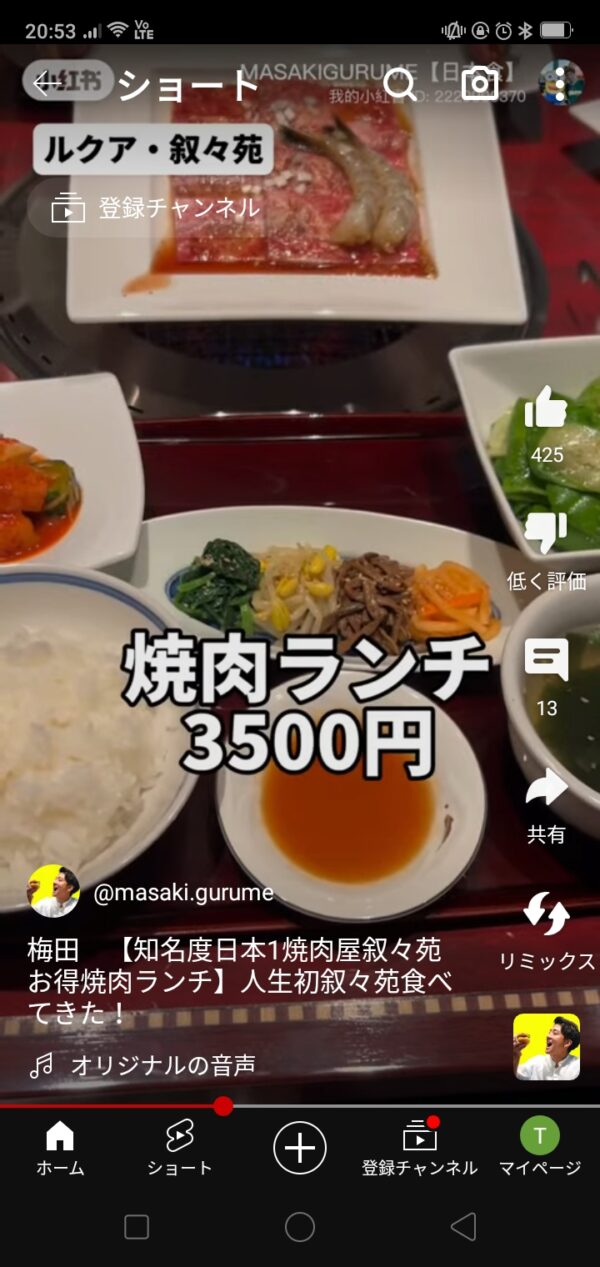Viewport: 600px width, 1267px height.
Task: Remix this Short with リミックス
Action: (546, 914)
